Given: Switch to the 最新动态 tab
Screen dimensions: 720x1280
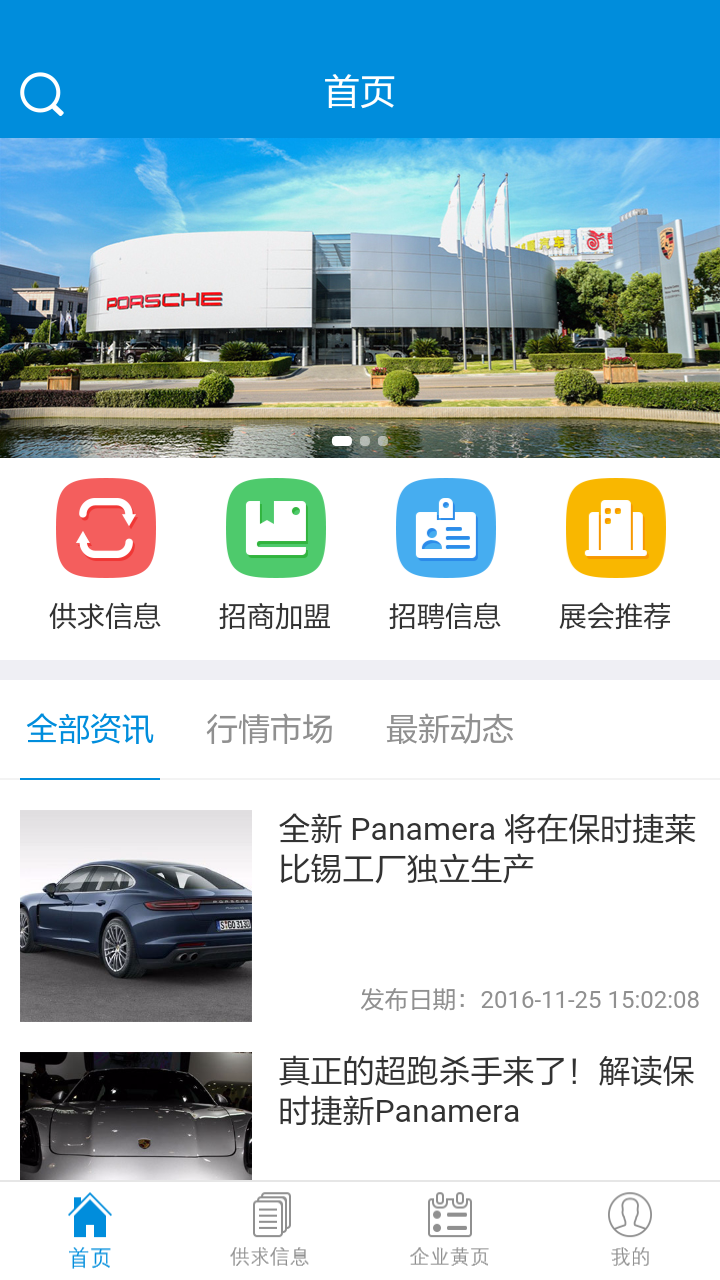Looking at the screenshot, I should coord(450,730).
